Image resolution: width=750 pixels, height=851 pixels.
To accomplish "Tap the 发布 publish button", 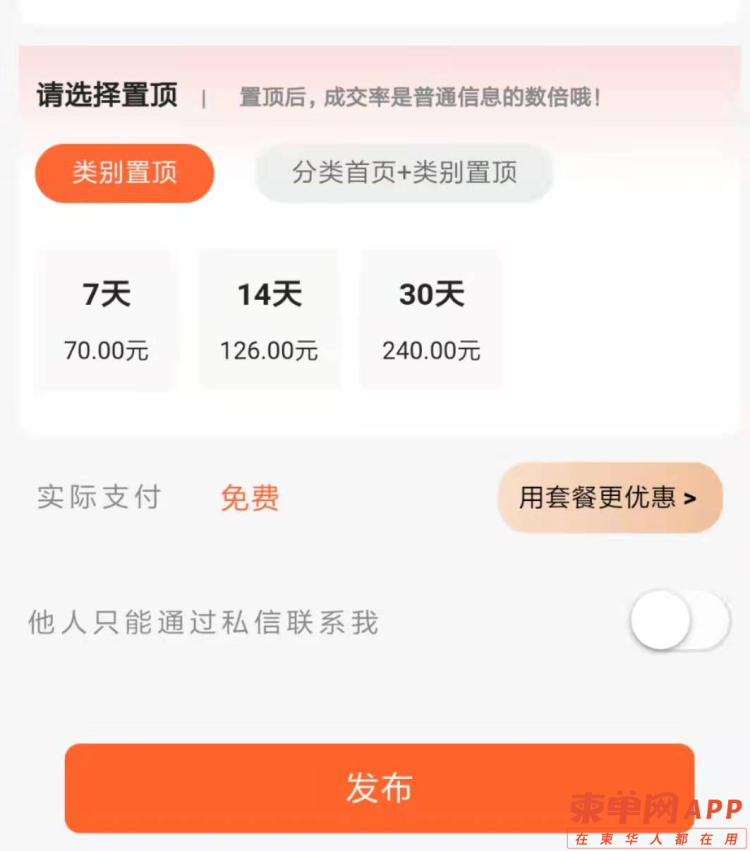I will point(379,788).
